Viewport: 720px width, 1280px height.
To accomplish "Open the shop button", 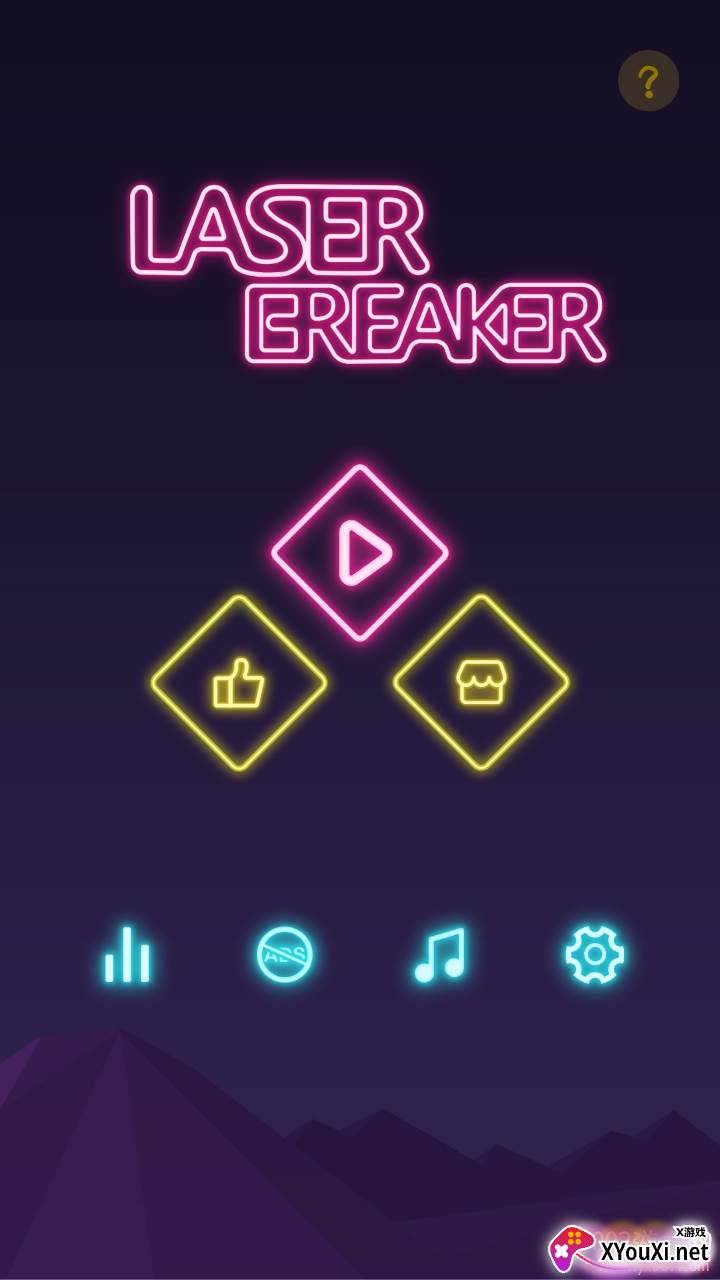I will click(x=481, y=683).
